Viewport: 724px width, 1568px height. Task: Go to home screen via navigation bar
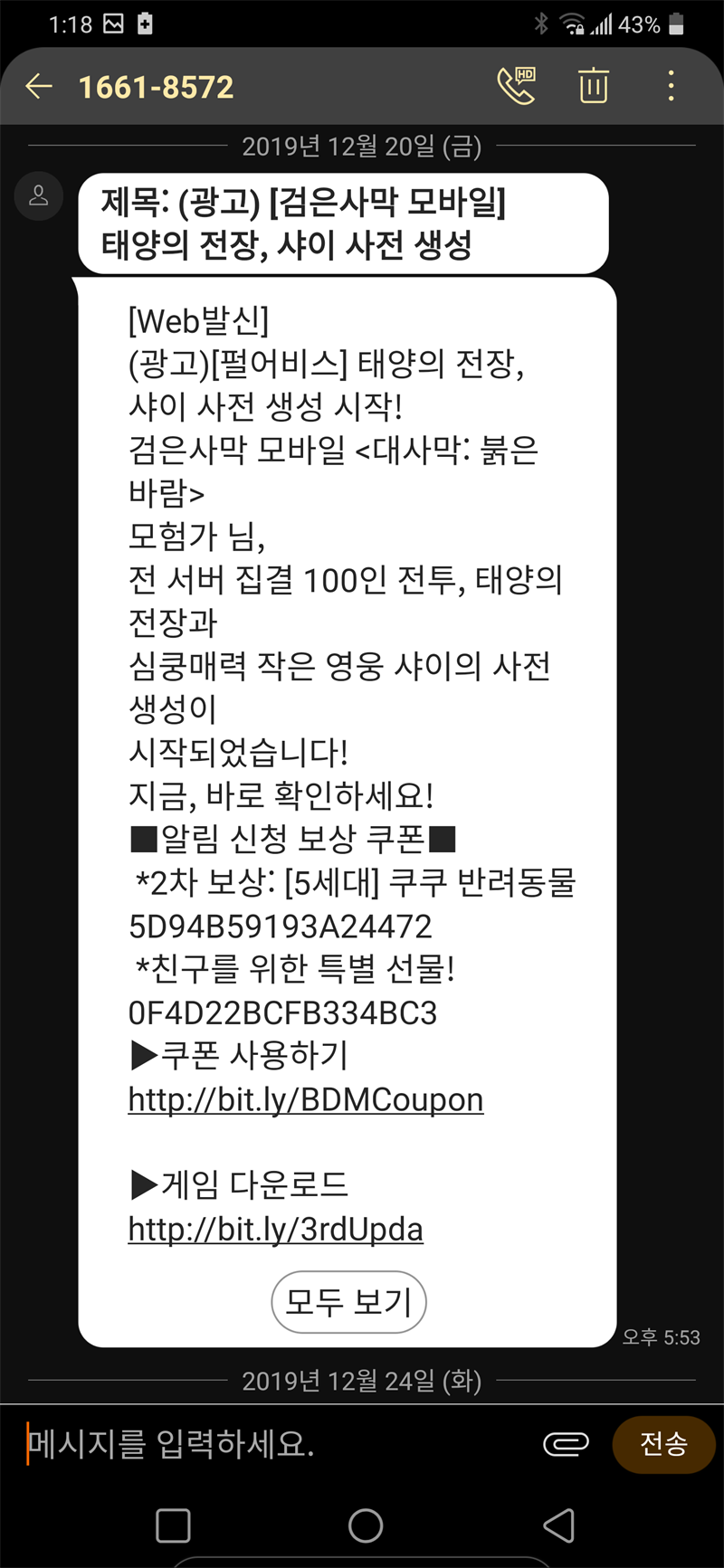(366, 1525)
